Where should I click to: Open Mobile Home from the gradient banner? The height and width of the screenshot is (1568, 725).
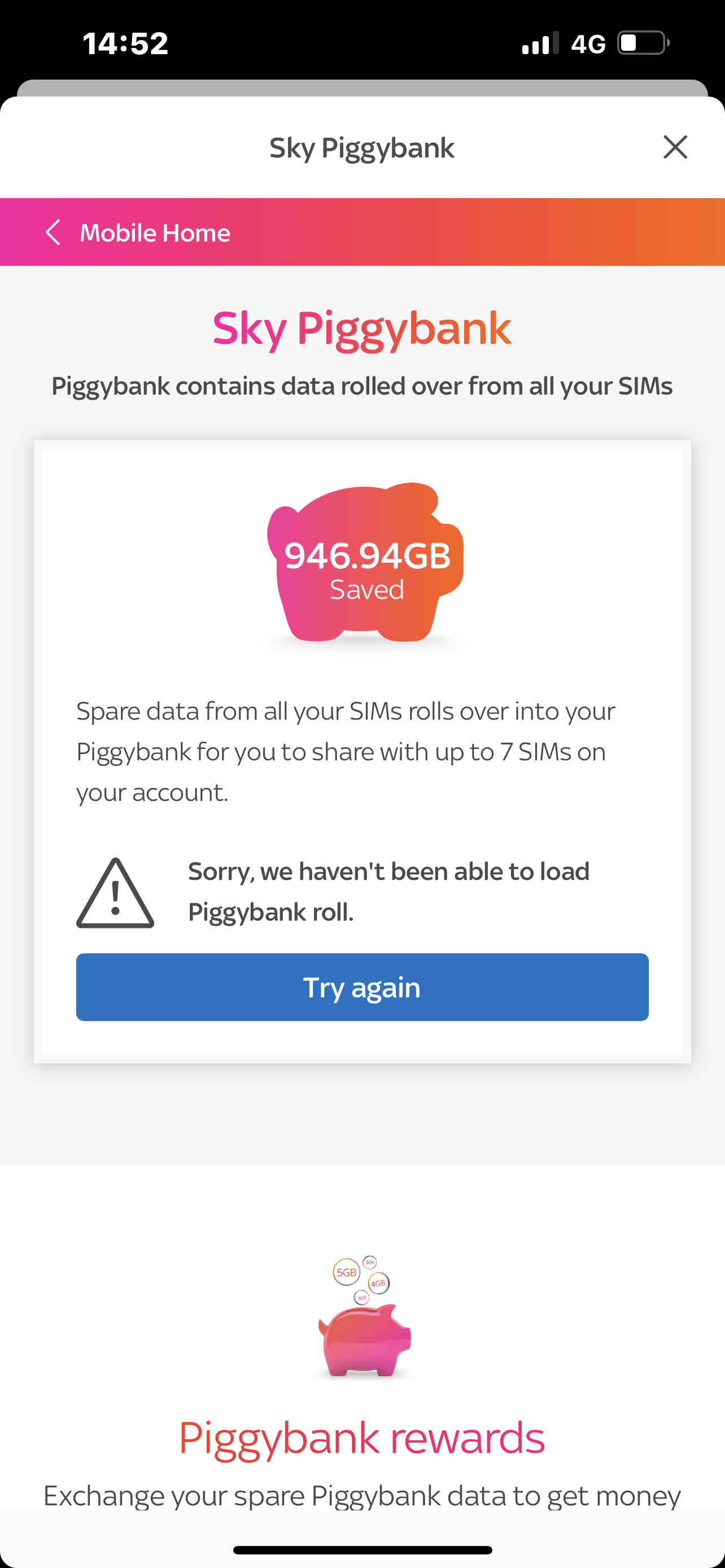click(154, 232)
